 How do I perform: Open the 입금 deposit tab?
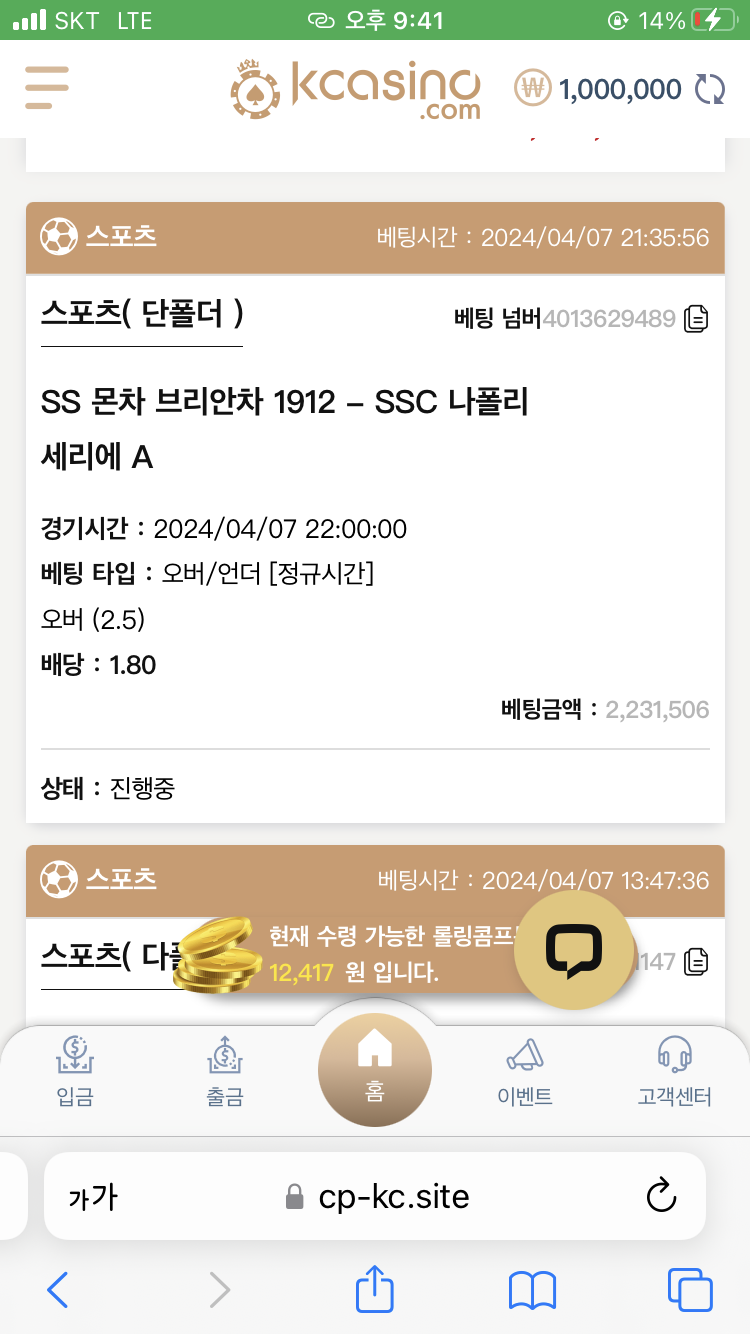(75, 1070)
